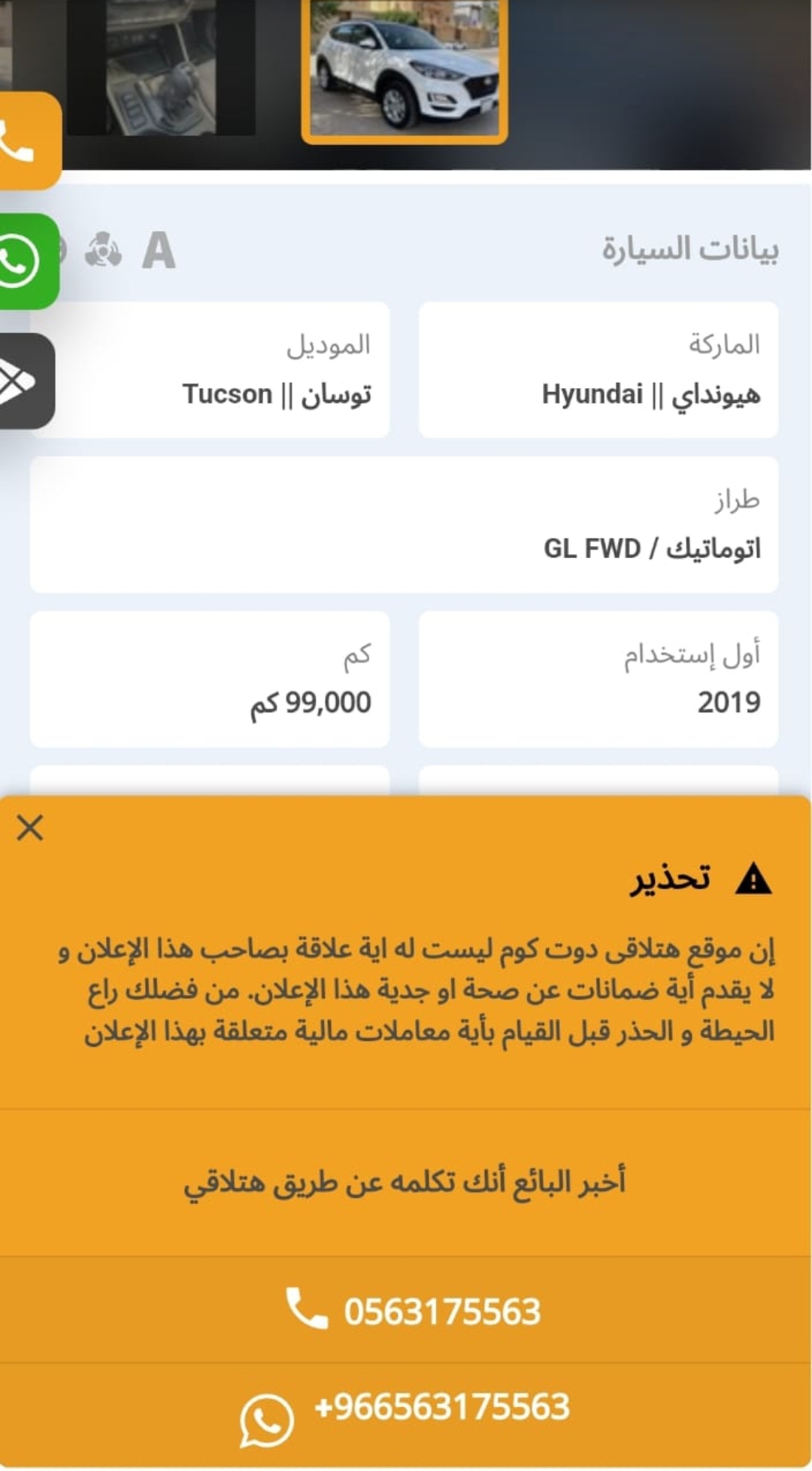Call the seller at 0563175563
This screenshot has width=812, height=1471.
click(x=406, y=1311)
